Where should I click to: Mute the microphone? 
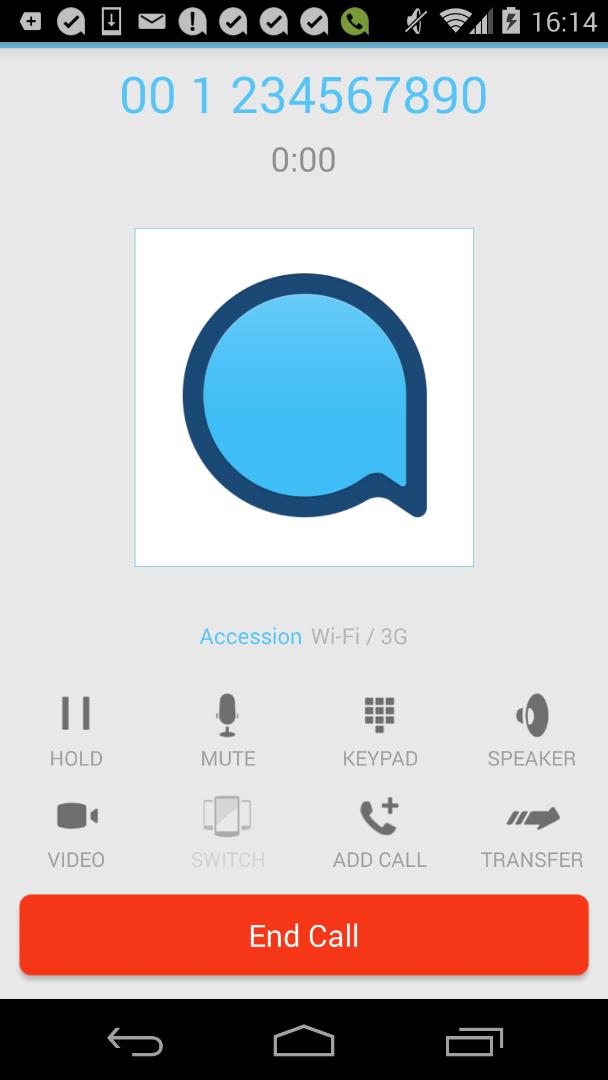[228, 729]
